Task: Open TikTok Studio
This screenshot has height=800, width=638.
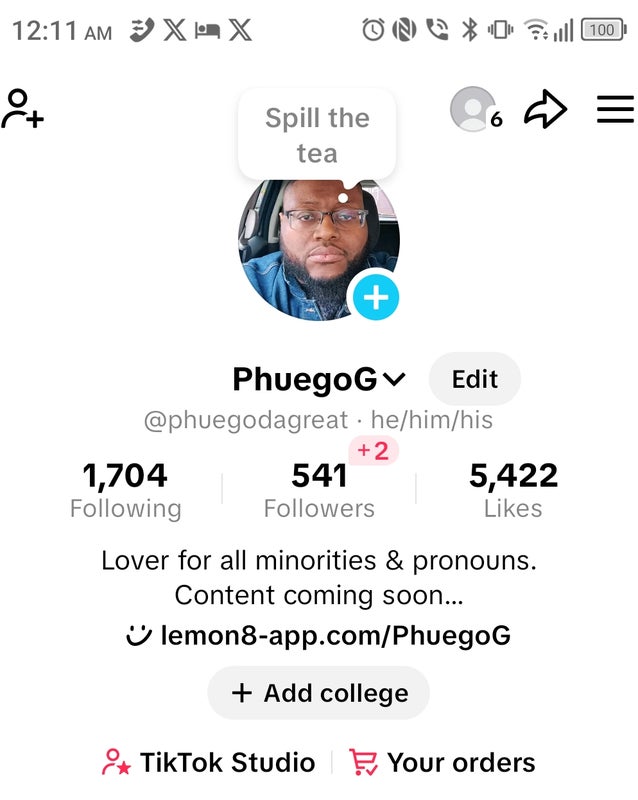Action: pyautogui.click(x=208, y=762)
